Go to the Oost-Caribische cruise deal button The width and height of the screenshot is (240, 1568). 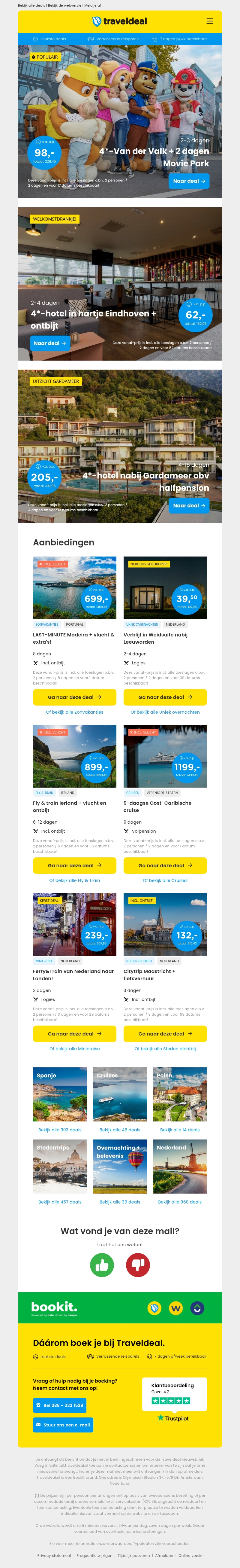pyautogui.click(x=165, y=865)
